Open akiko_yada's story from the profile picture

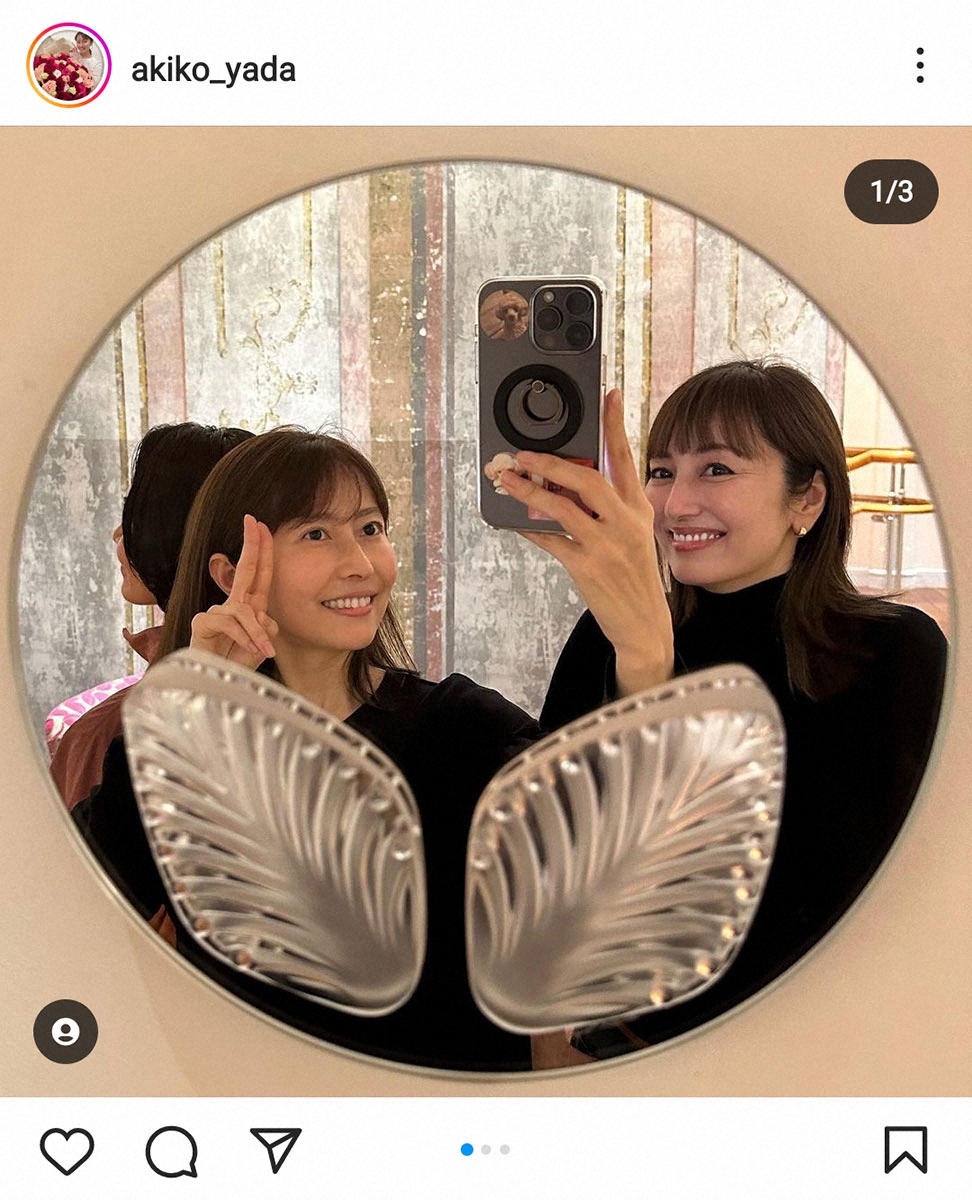click(x=68, y=65)
